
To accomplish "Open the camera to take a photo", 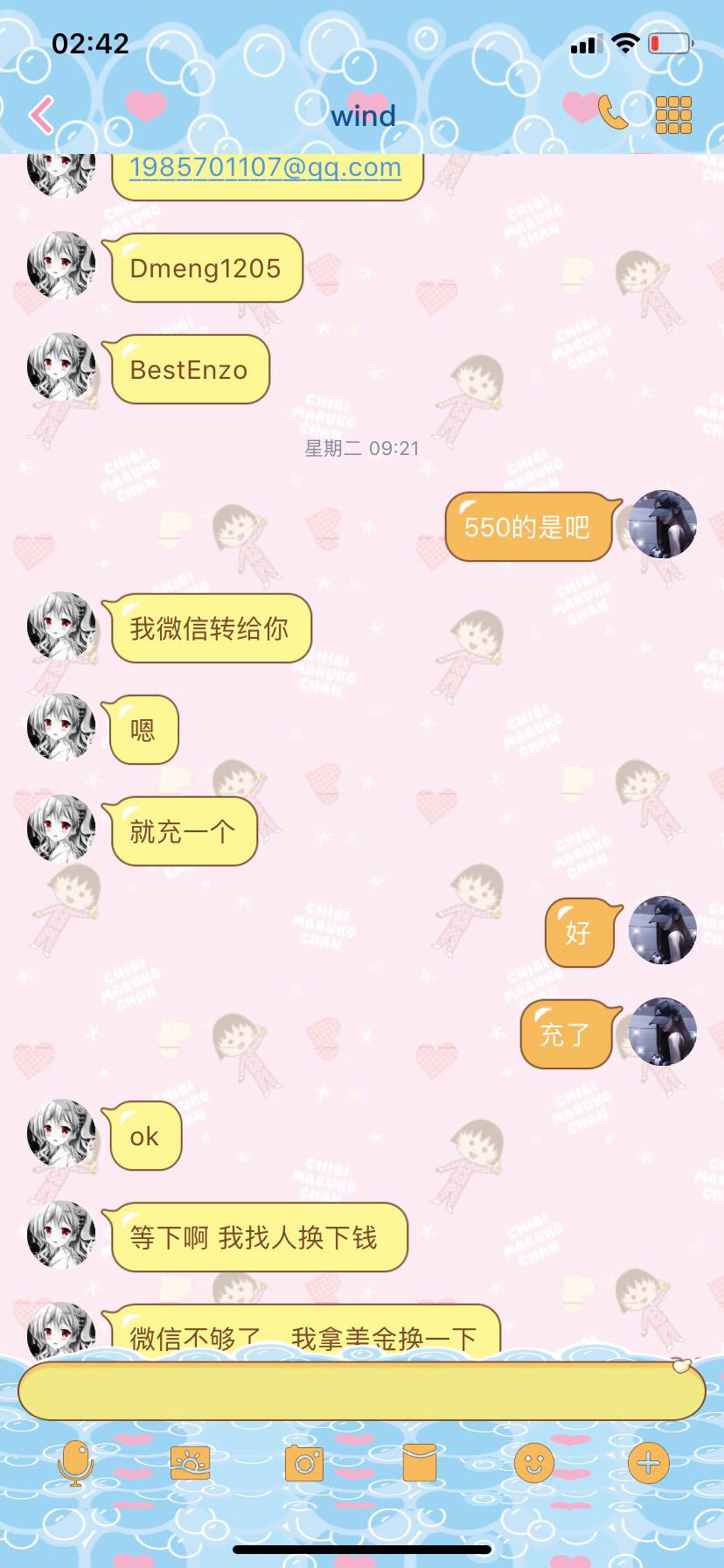I will coord(304,1463).
